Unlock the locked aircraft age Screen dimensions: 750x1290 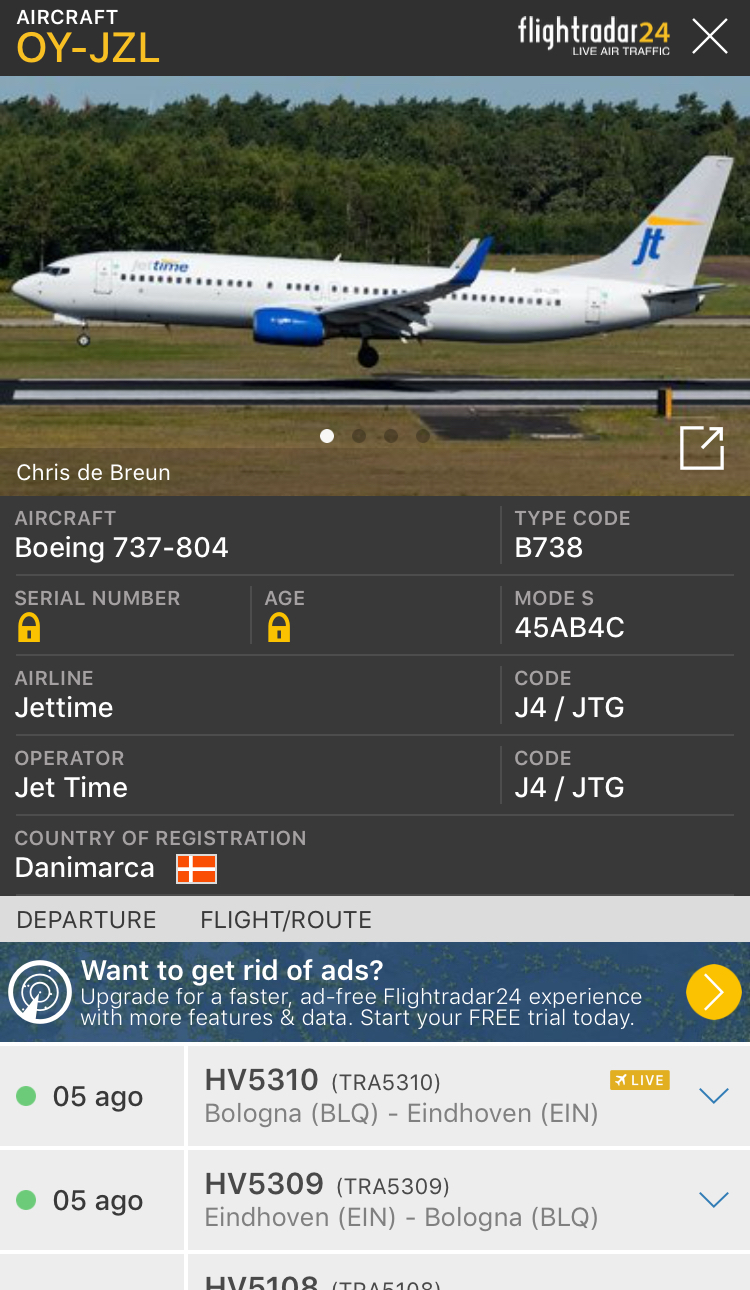click(278, 628)
